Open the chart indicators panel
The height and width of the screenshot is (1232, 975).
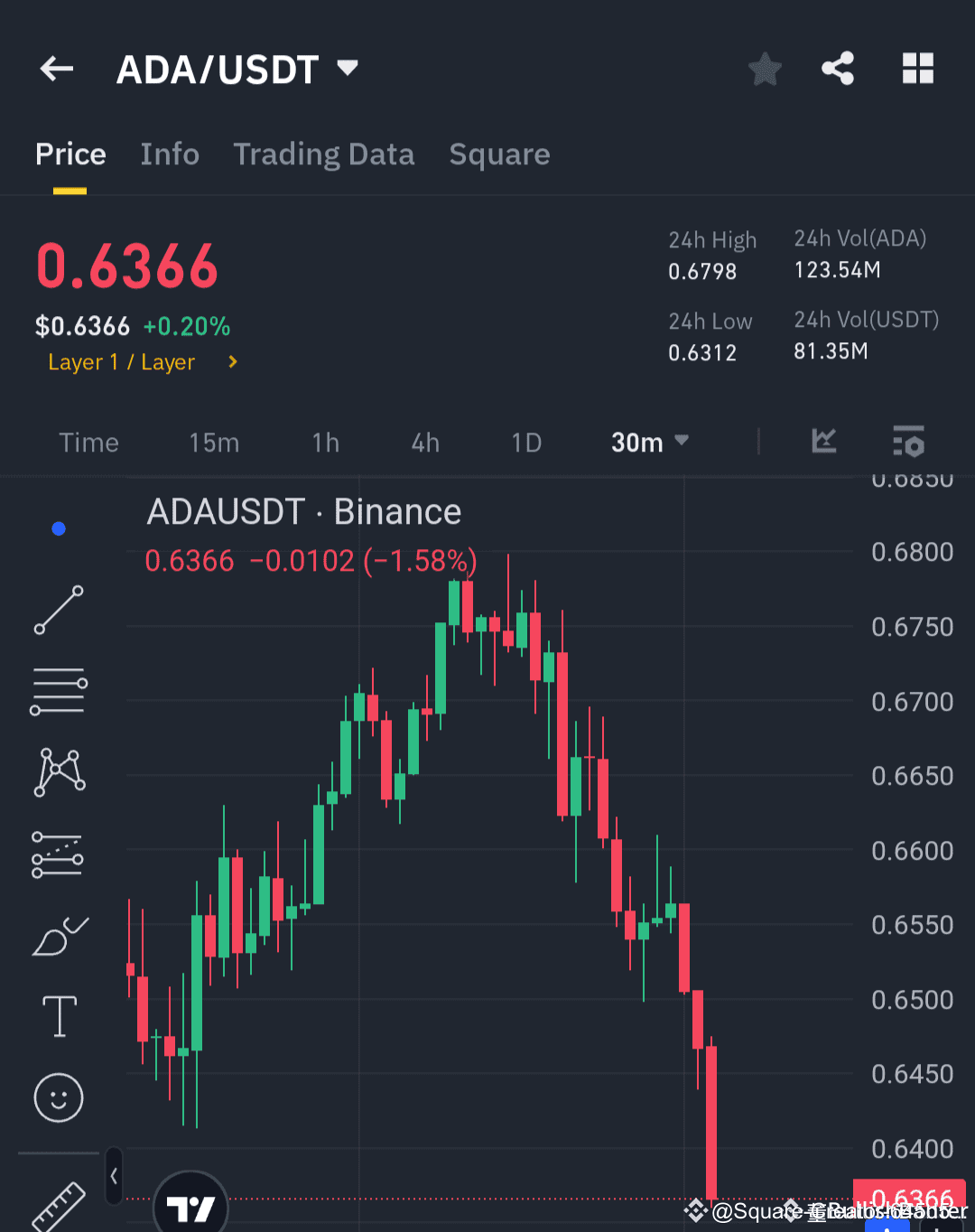[823, 443]
